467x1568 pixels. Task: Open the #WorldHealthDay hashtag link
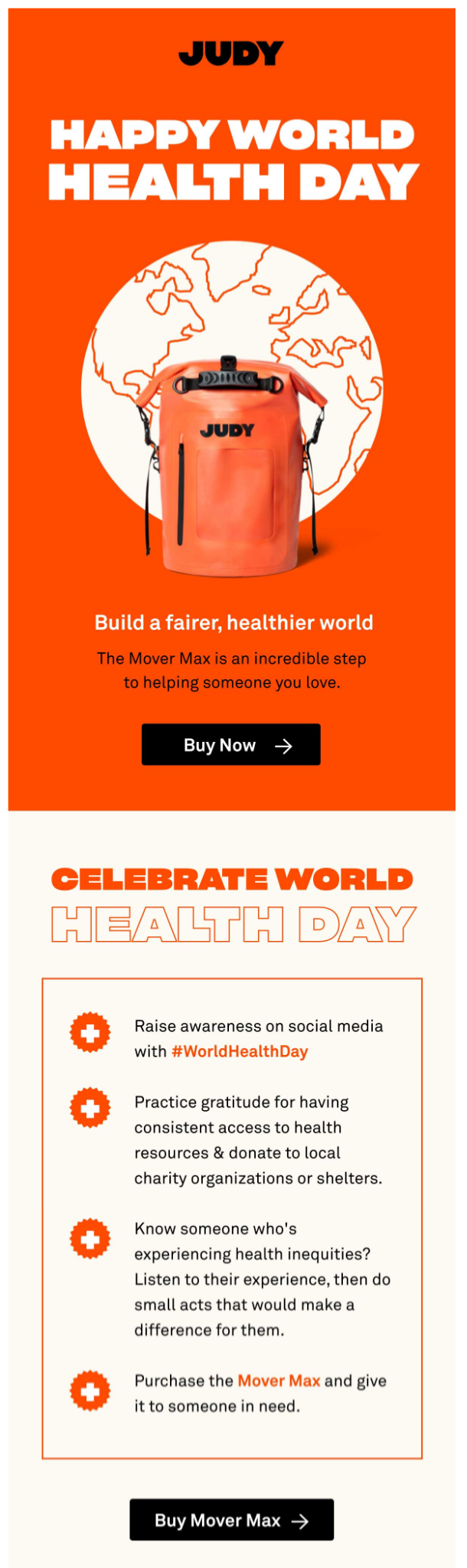[240, 1051]
